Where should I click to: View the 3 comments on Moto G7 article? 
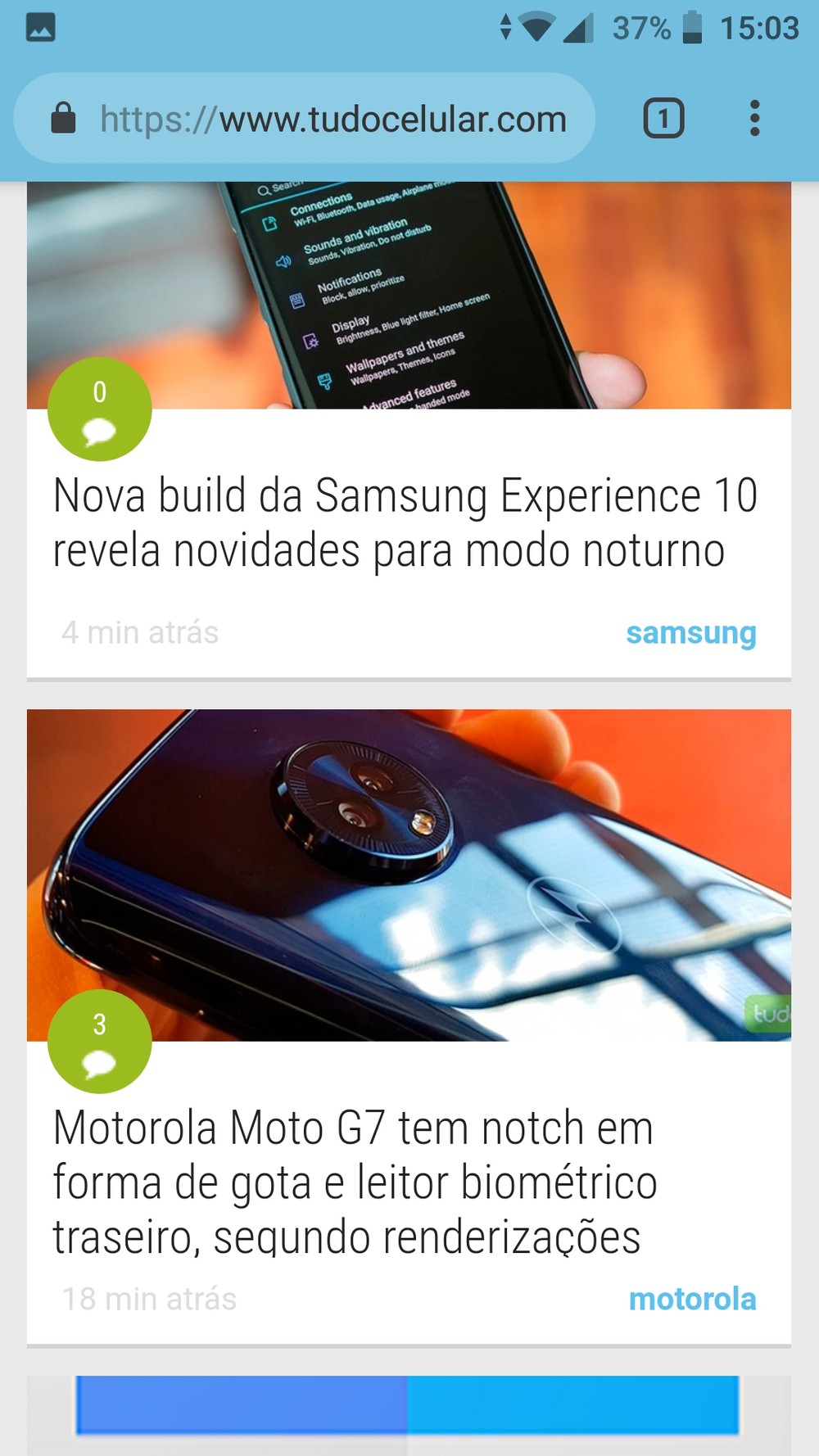[x=100, y=1041]
